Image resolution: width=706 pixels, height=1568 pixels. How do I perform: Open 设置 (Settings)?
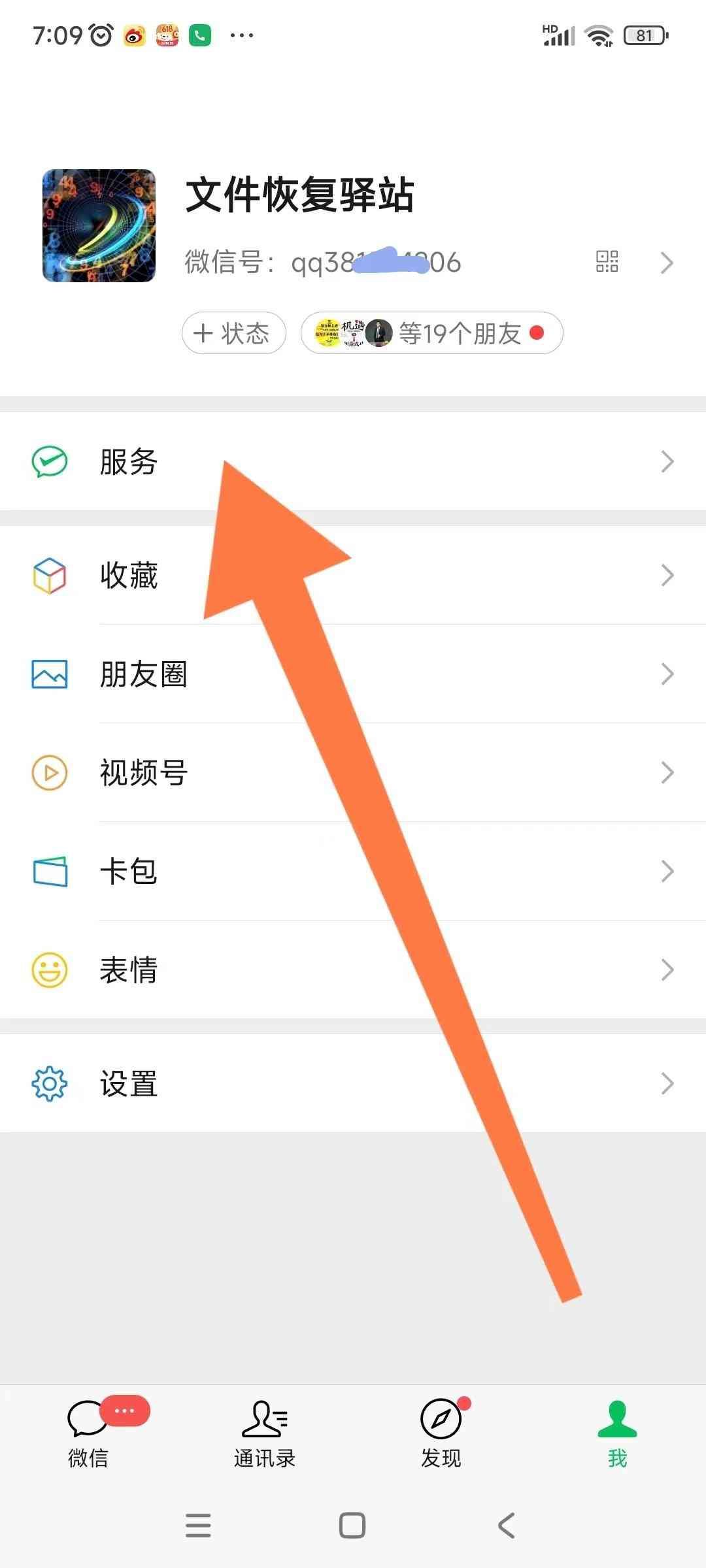[128, 1084]
